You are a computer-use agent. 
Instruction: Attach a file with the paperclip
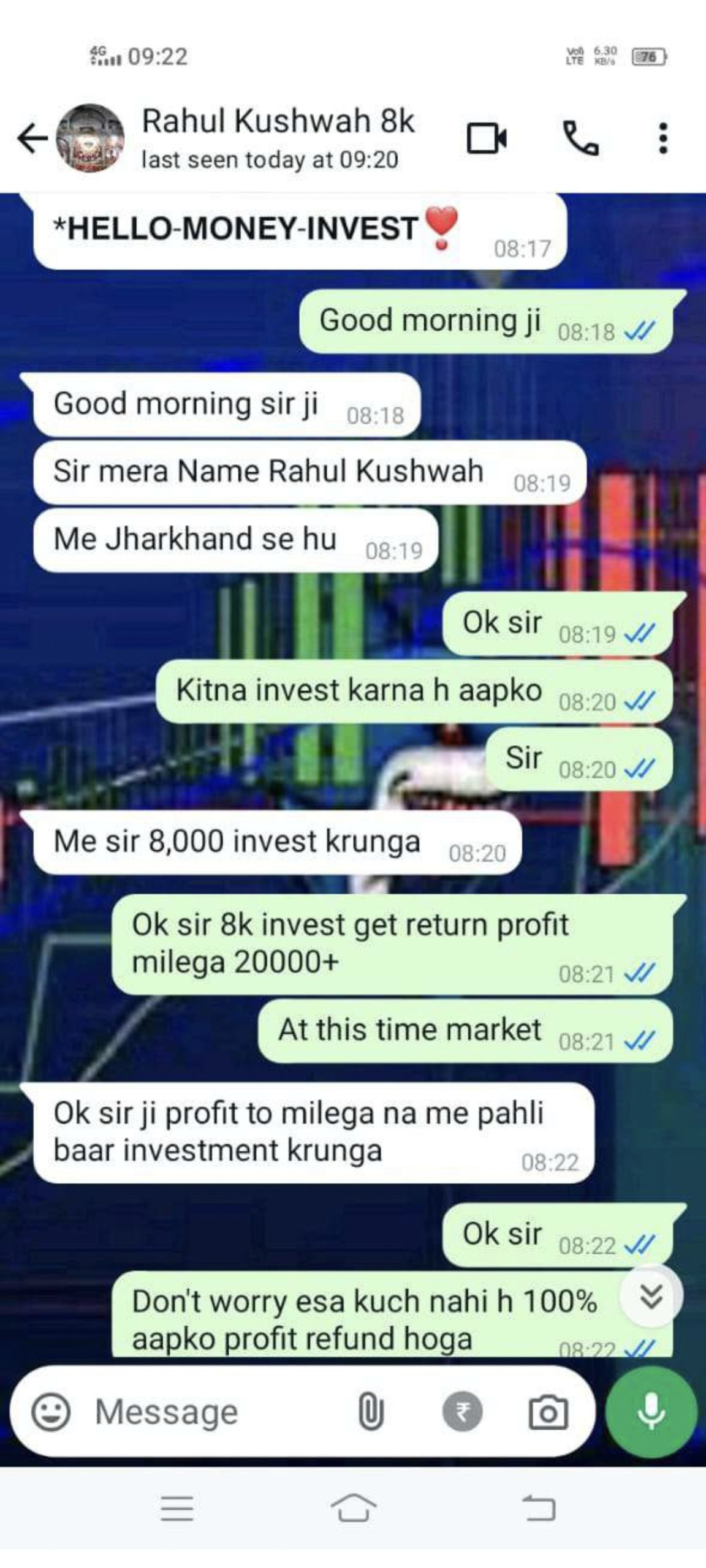coord(371,1412)
